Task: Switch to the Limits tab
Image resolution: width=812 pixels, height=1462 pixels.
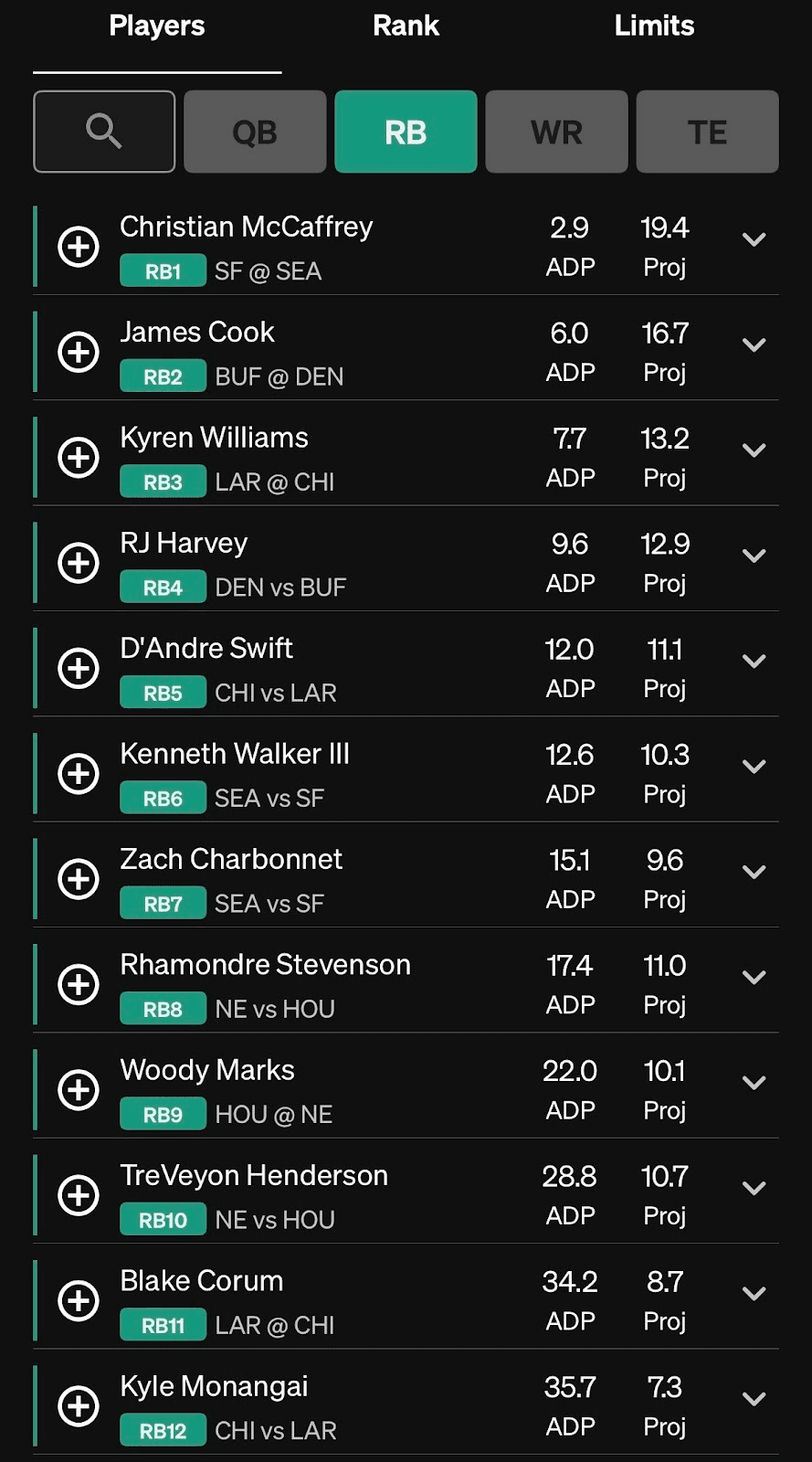Action: [654, 26]
